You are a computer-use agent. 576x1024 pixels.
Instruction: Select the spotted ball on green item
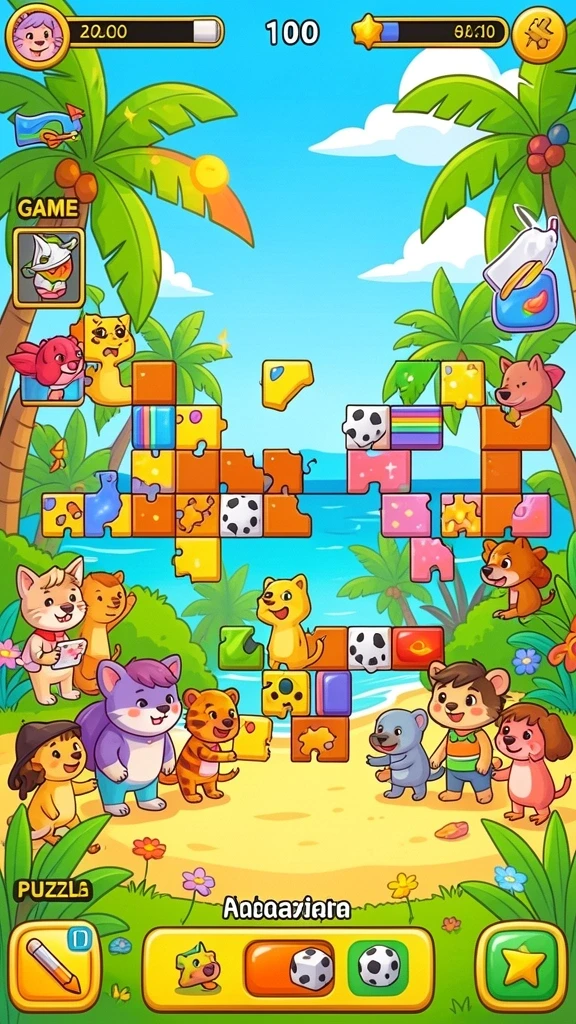pyautogui.click(x=379, y=967)
